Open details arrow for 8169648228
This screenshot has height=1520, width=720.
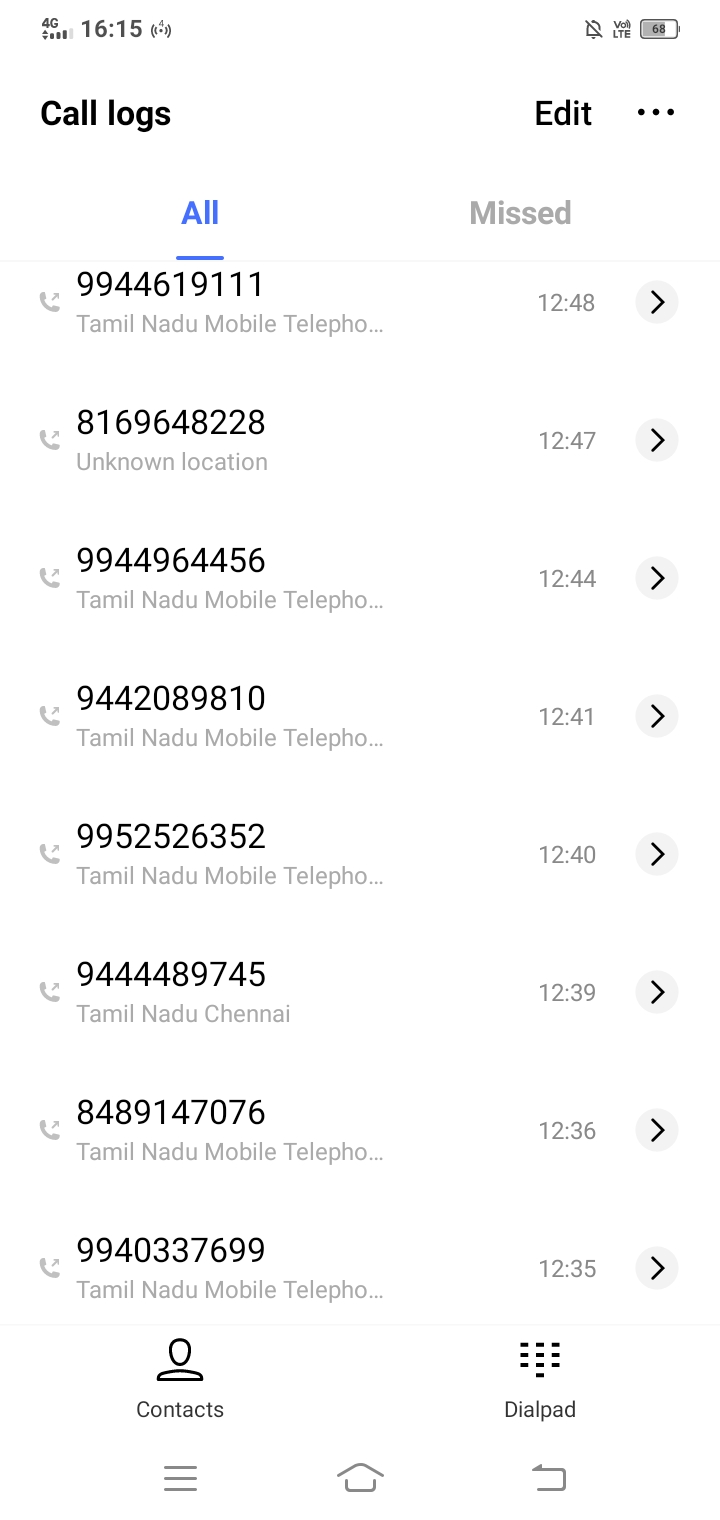click(657, 440)
